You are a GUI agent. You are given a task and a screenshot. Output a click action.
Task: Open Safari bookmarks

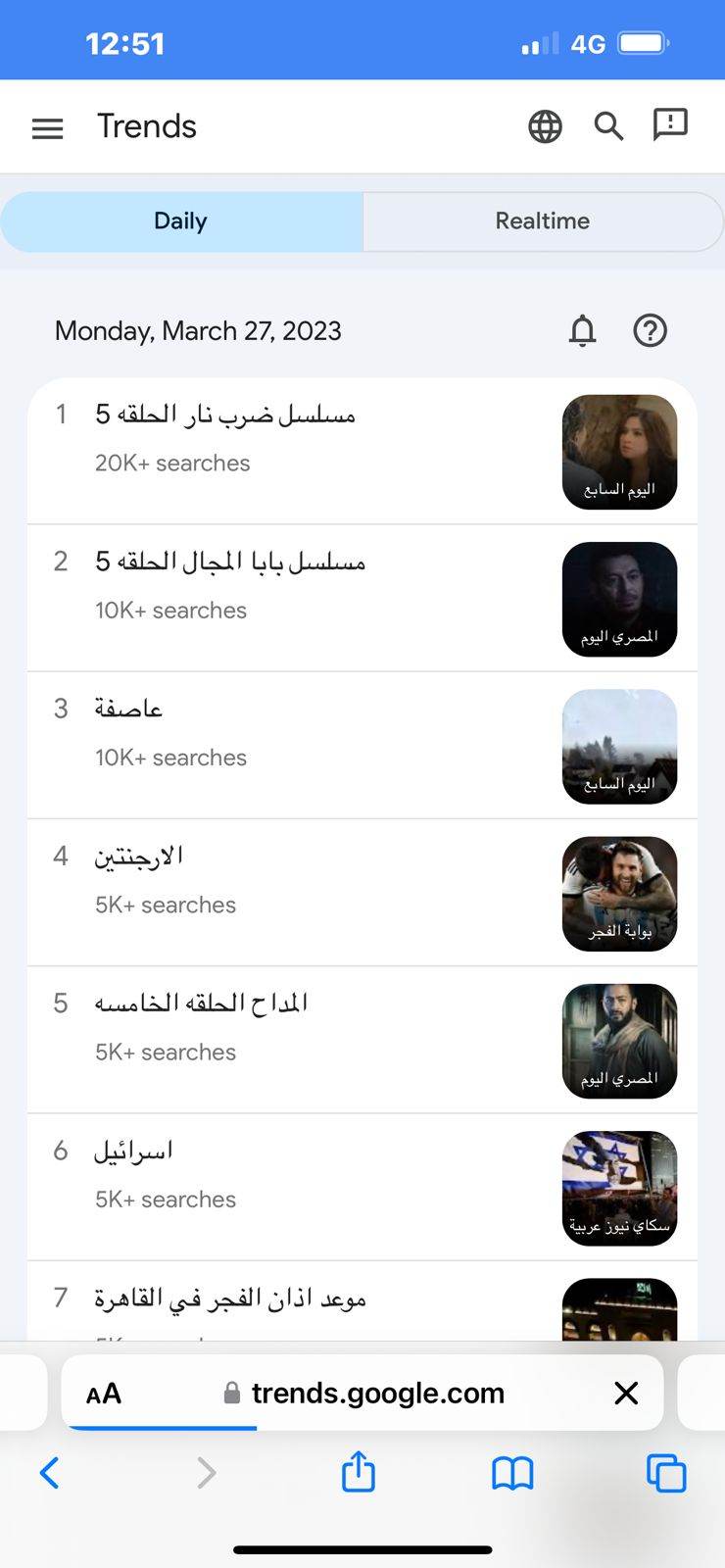tap(512, 1473)
